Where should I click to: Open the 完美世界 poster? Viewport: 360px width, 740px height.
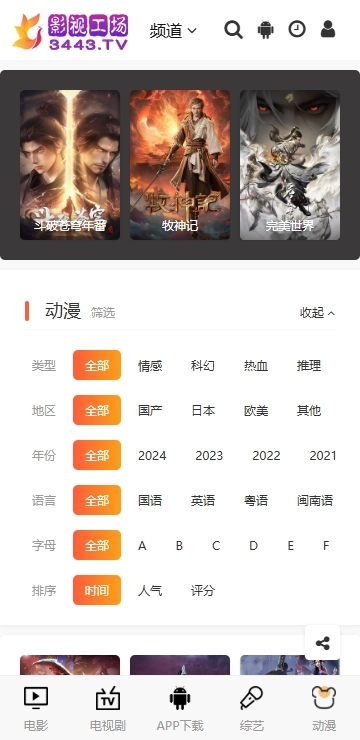click(x=290, y=165)
